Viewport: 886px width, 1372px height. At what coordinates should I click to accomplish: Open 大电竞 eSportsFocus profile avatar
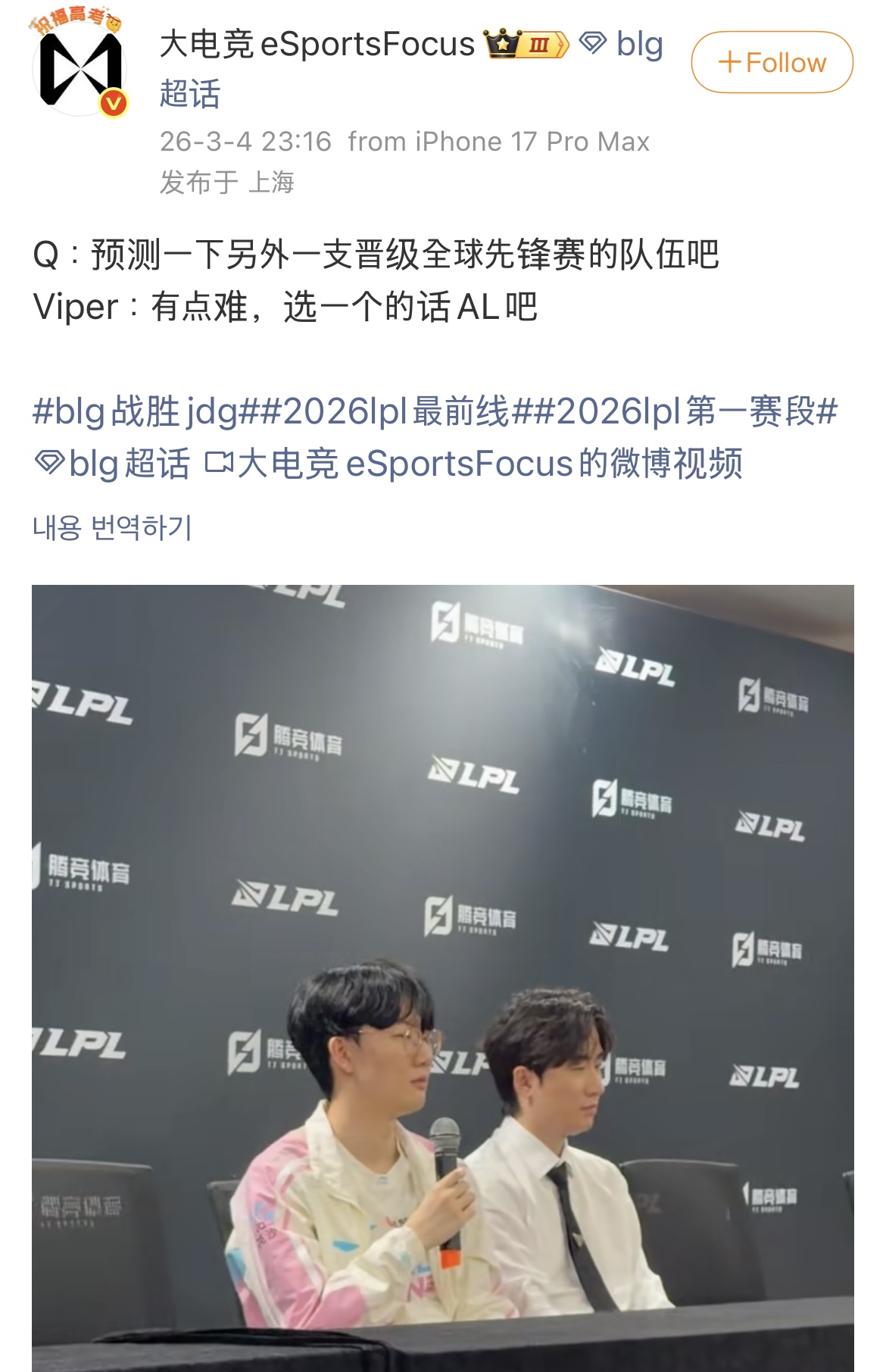point(78,66)
